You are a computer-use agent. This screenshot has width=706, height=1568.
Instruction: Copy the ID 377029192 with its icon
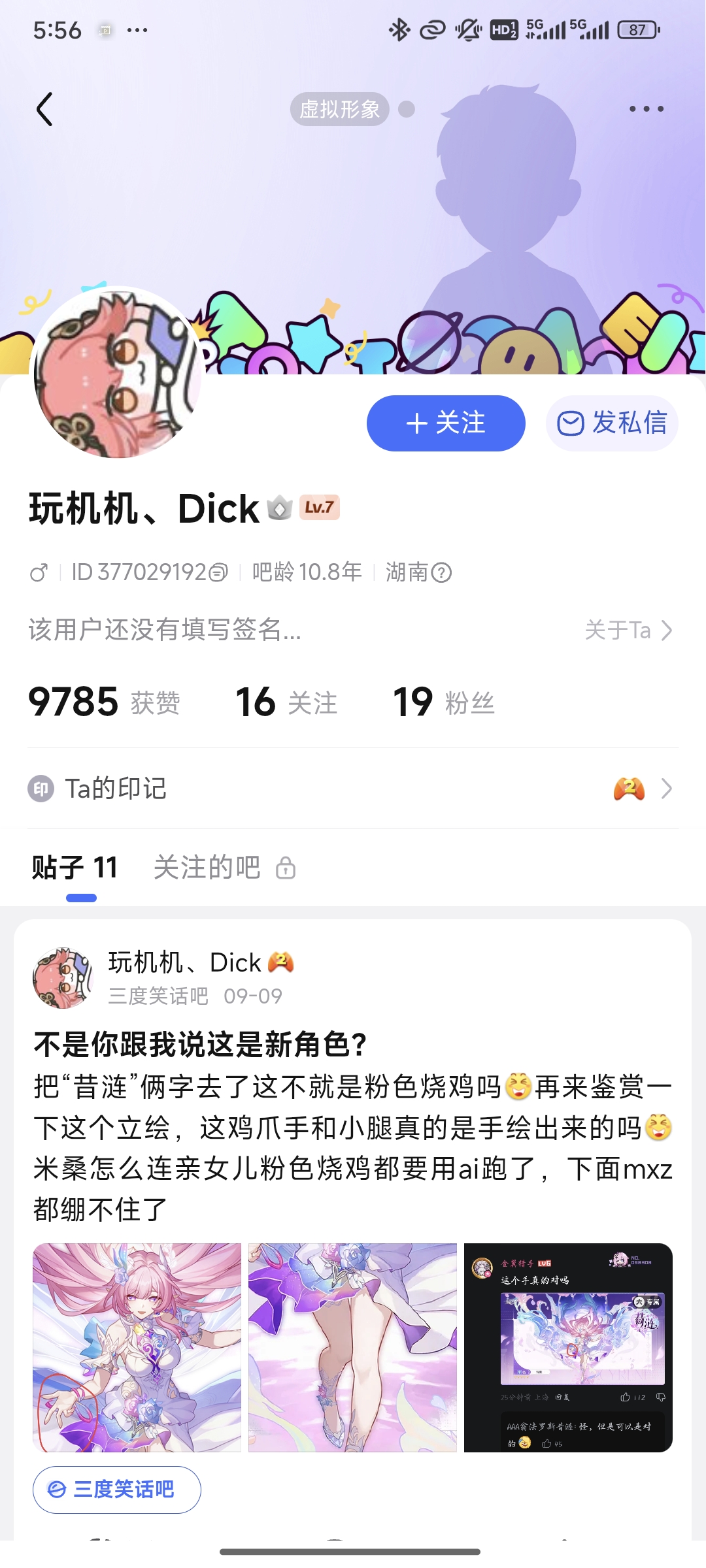pos(219,573)
